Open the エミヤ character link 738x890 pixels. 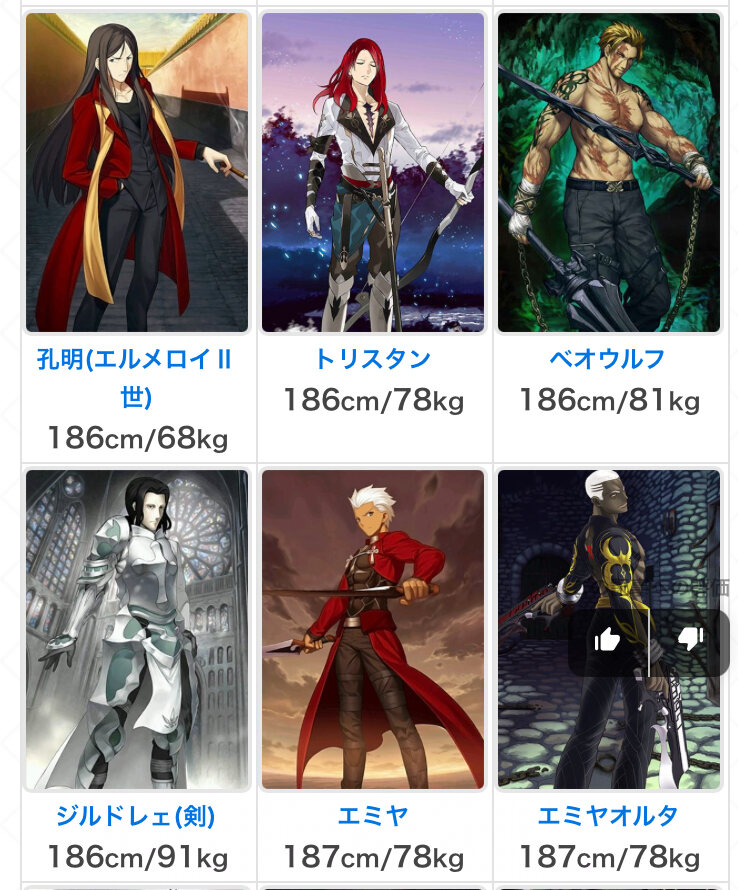point(372,816)
